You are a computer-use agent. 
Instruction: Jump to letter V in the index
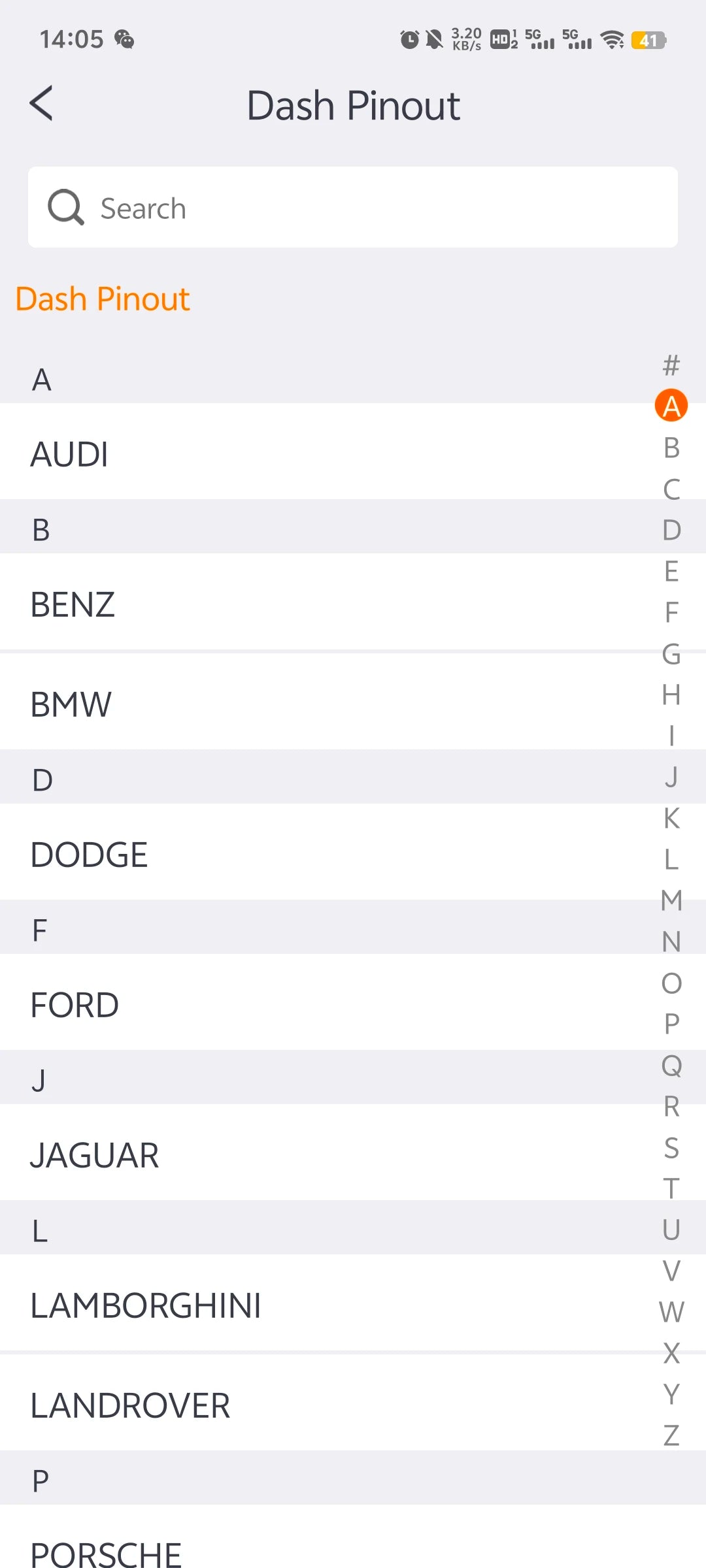[671, 1271]
